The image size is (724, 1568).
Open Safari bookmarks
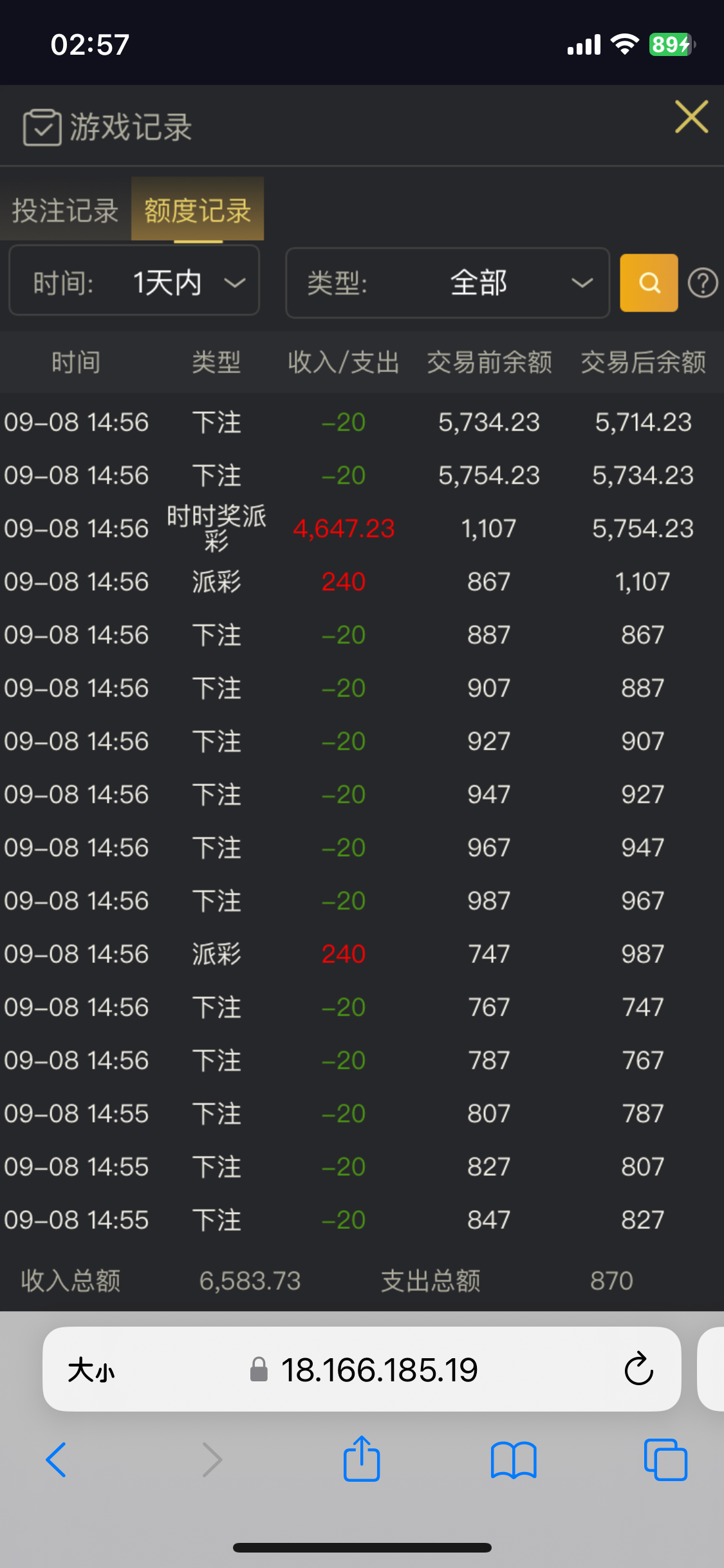[x=513, y=1459]
